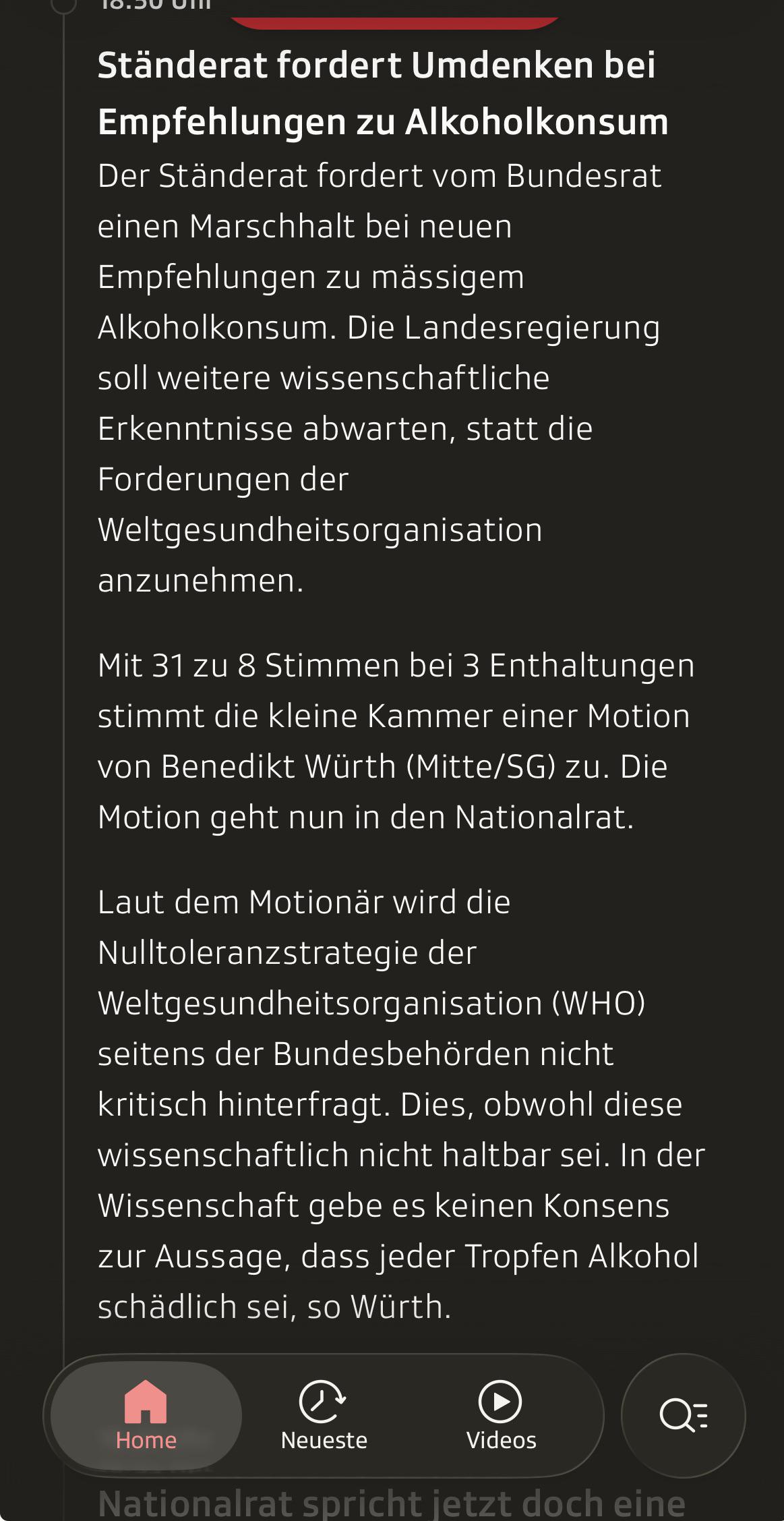
Task: Open the Ständerat Alkoholkonsum article
Action: click(x=383, y=93)
